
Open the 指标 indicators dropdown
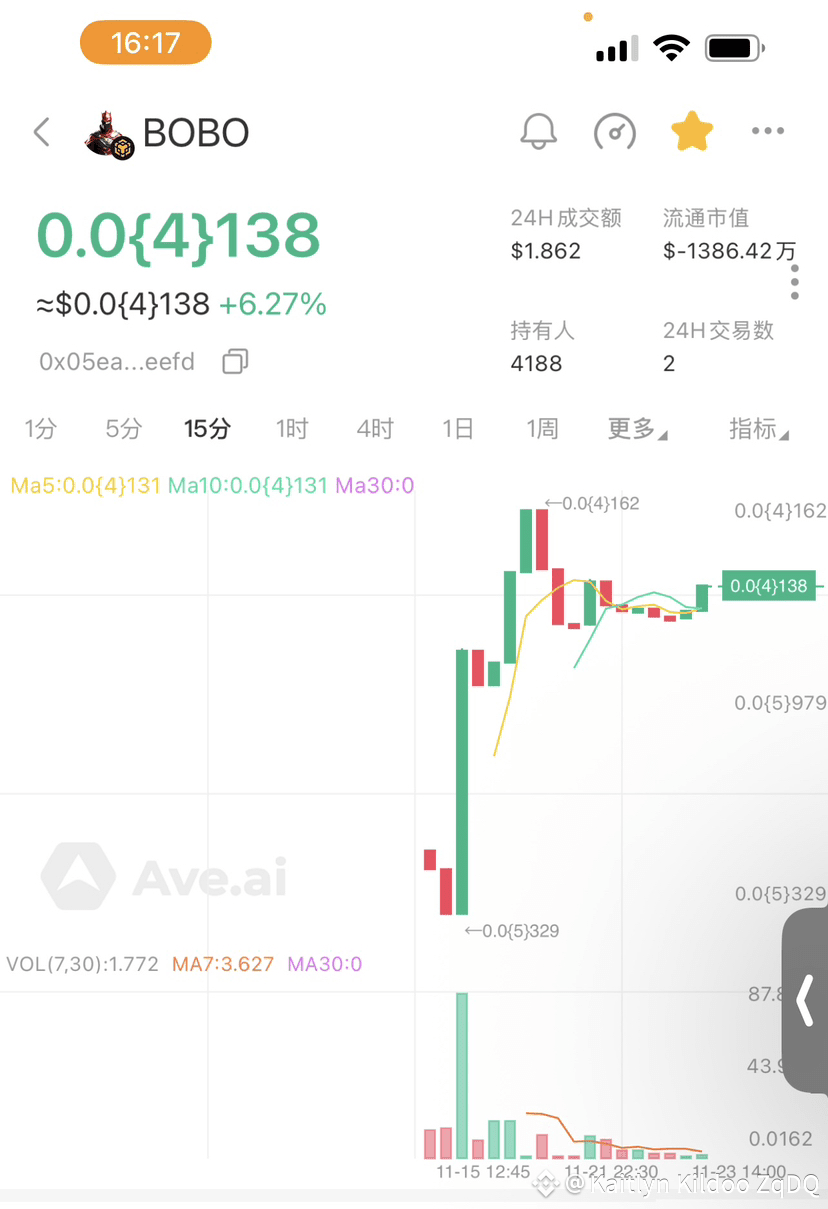coord(758,429)
